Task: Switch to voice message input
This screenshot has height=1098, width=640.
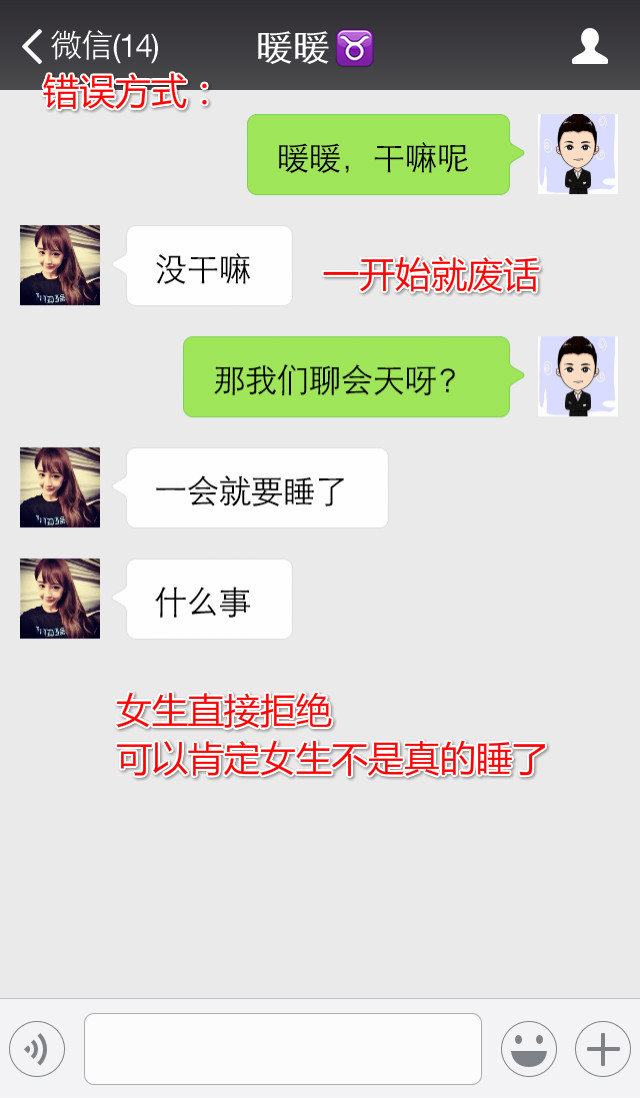Action: 37,1049
